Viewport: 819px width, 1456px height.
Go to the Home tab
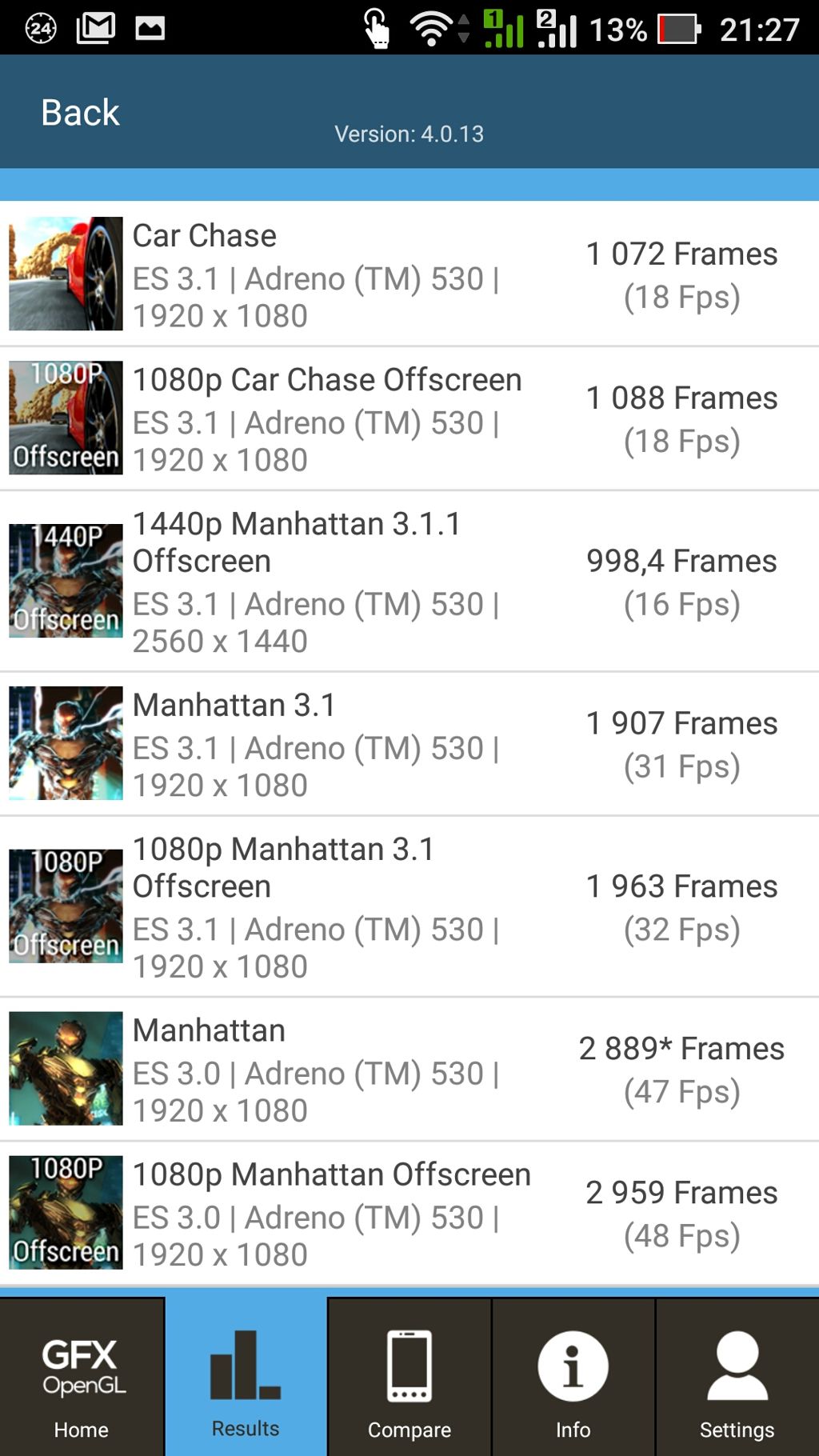82,1377
